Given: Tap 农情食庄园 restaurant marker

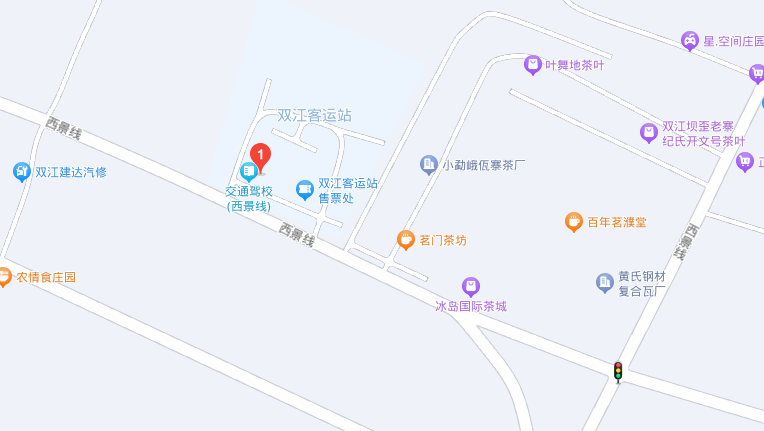Looking at the screenshot, I should pos(4,277).
